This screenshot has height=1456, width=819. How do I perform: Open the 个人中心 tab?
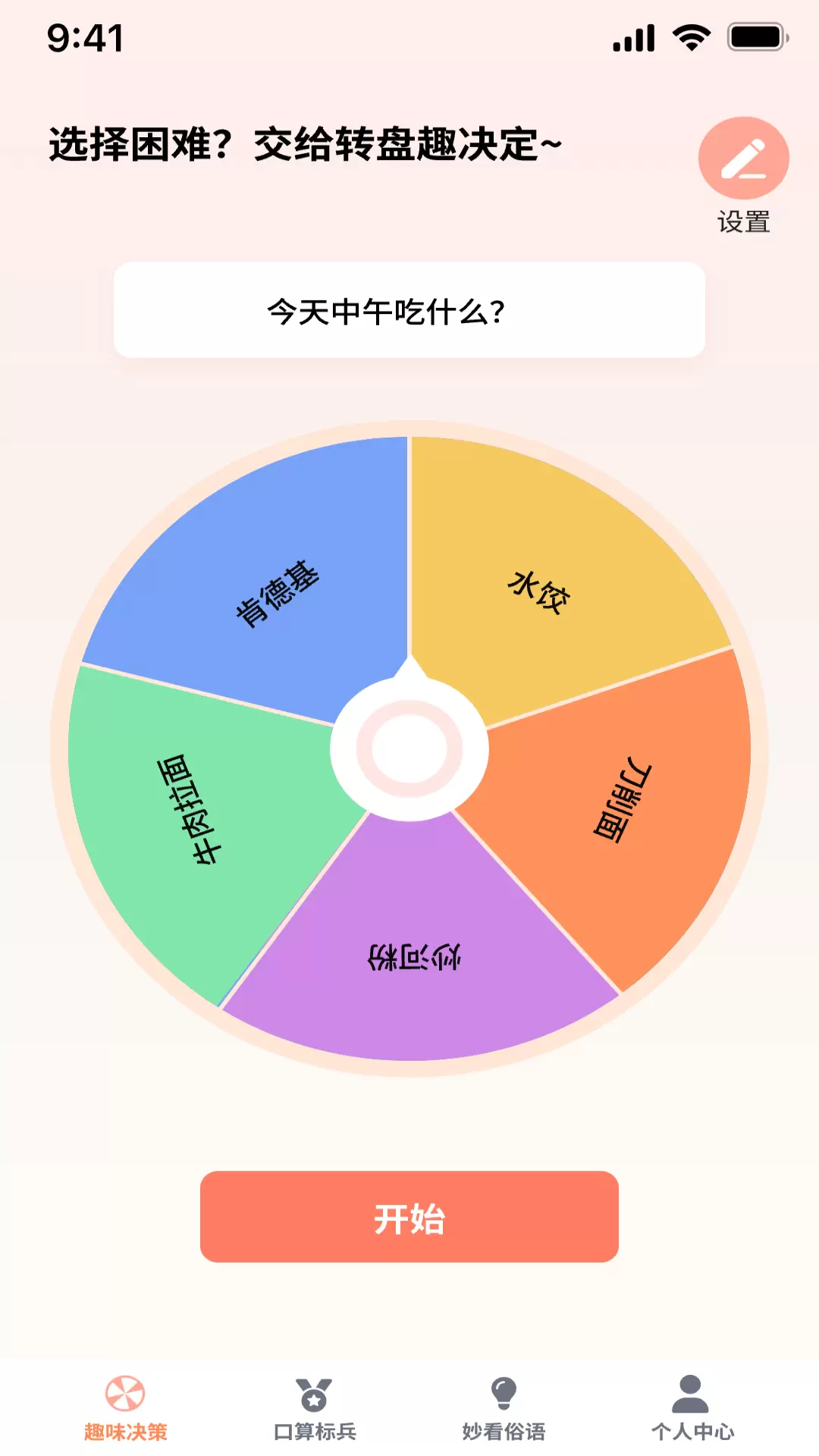[692, 1409]
